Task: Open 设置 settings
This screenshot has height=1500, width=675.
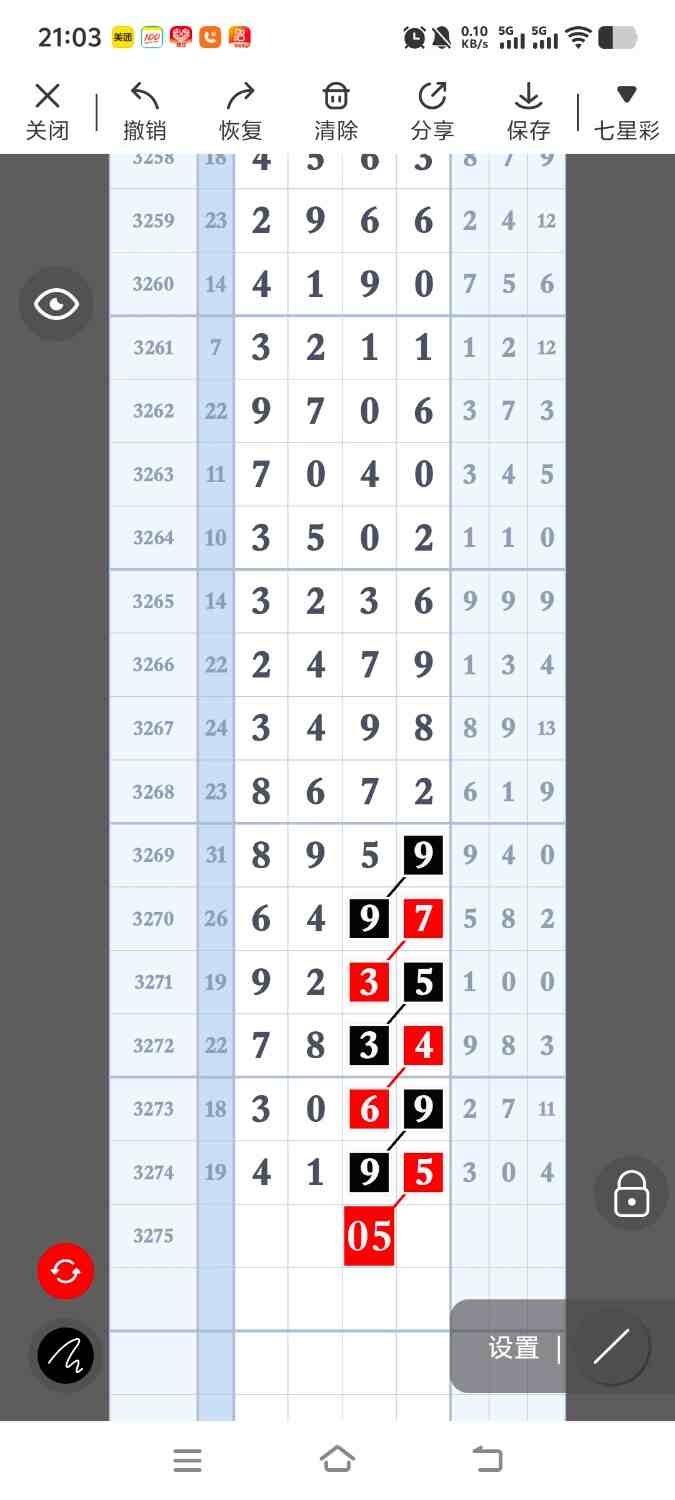Action: pyautogui.click(x=514, y=1348)
